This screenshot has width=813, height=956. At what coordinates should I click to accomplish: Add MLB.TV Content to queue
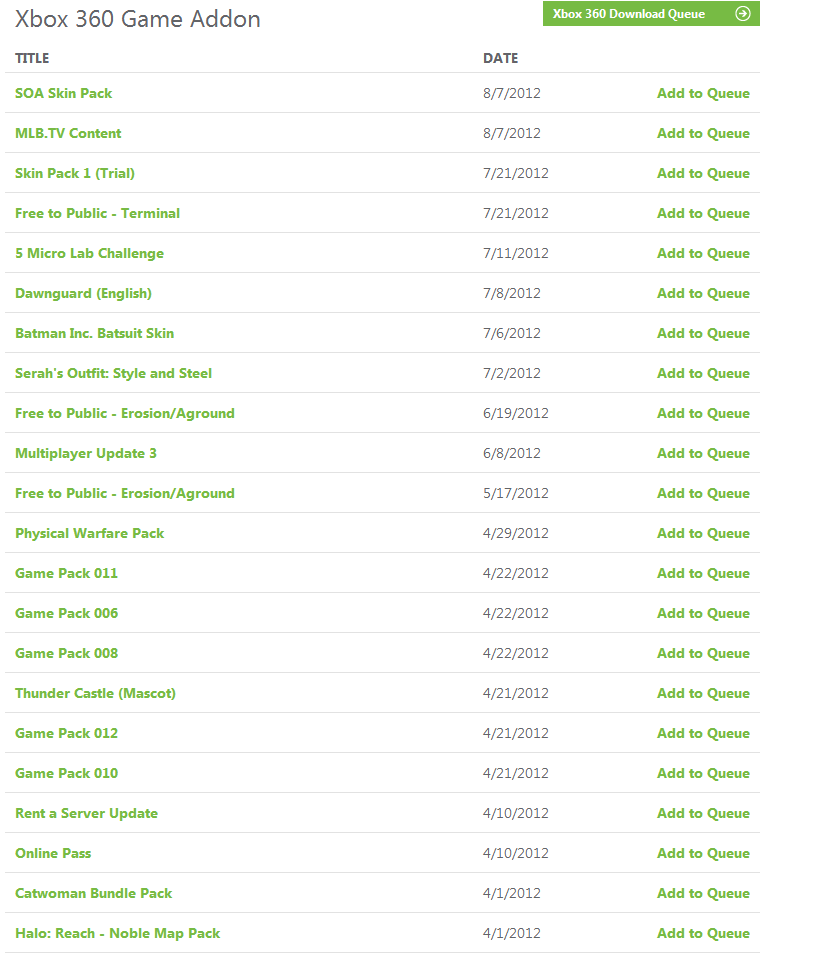[702, 133]
